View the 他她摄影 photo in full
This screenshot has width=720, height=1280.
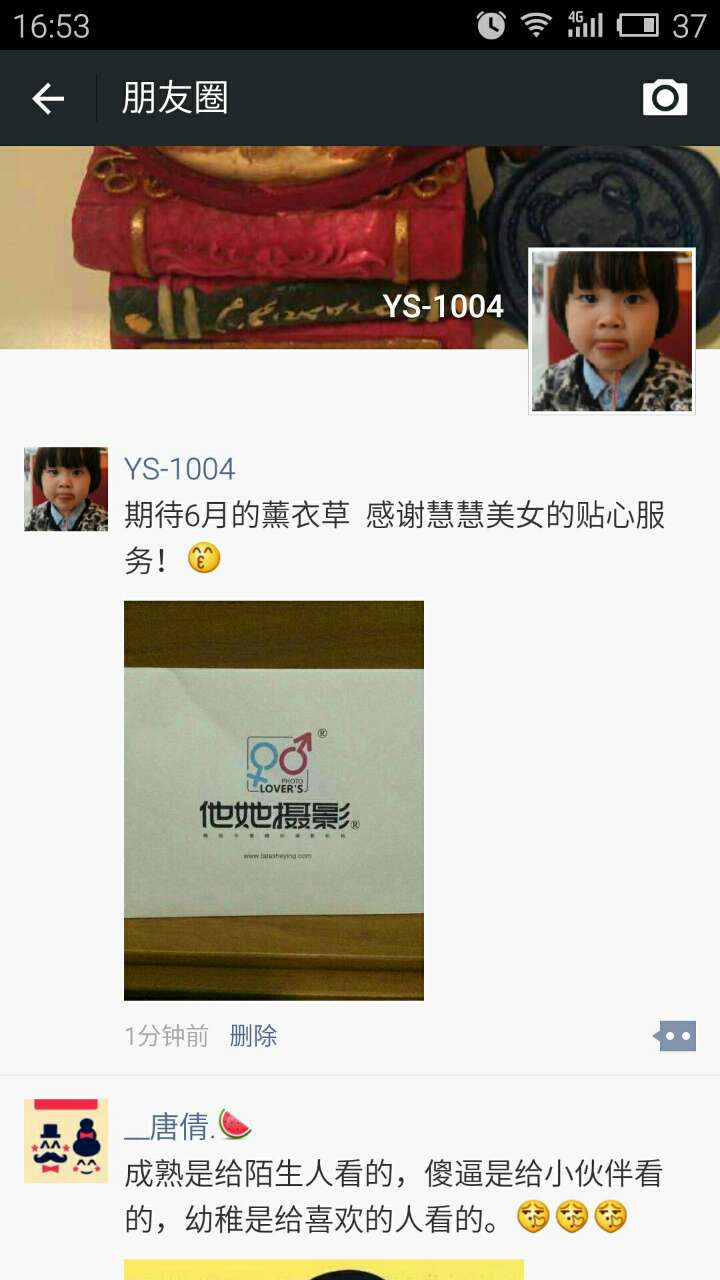click(x=274, y=800)
